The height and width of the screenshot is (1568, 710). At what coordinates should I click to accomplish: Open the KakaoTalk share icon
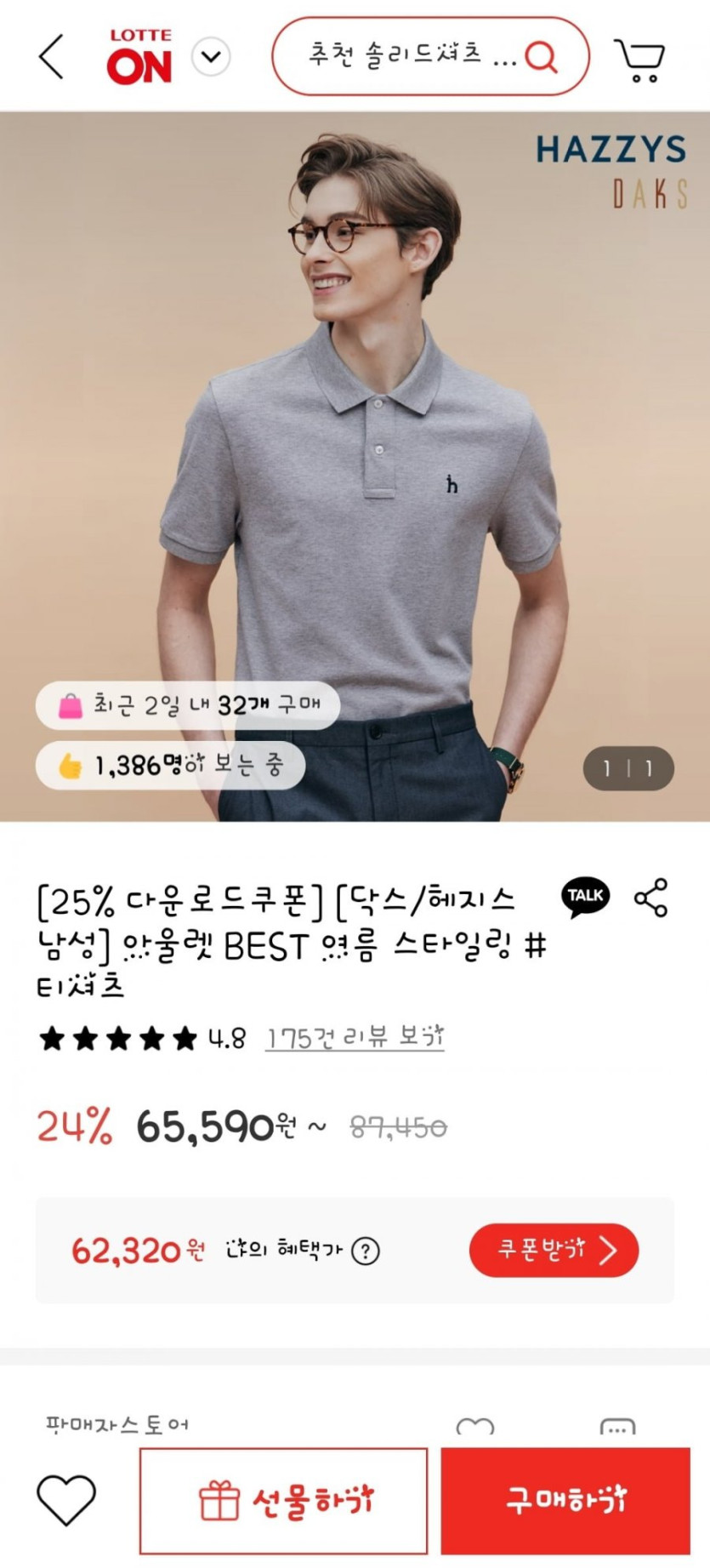point(585,897)
